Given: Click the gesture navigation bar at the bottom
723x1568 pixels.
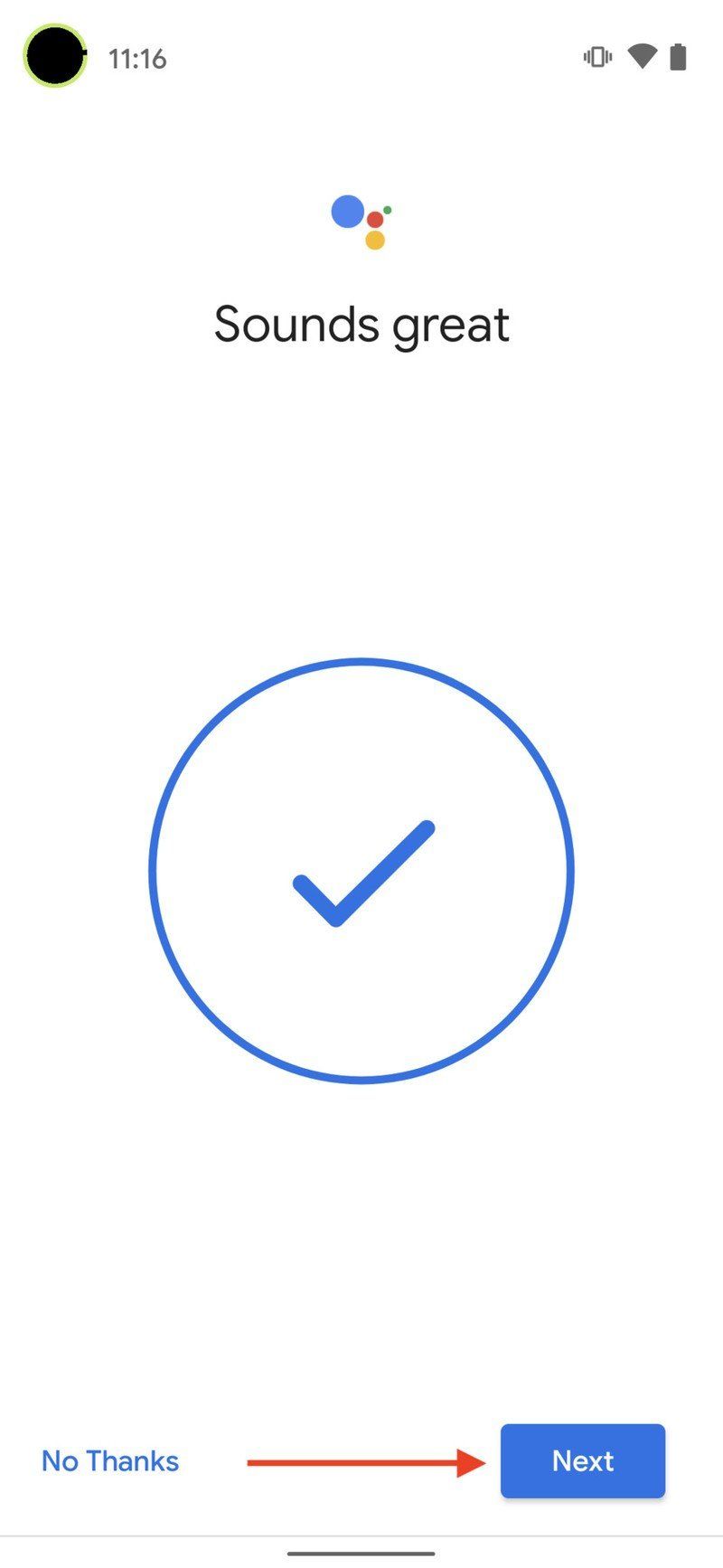Looking at the screenshot, I should pos(361,1551).
